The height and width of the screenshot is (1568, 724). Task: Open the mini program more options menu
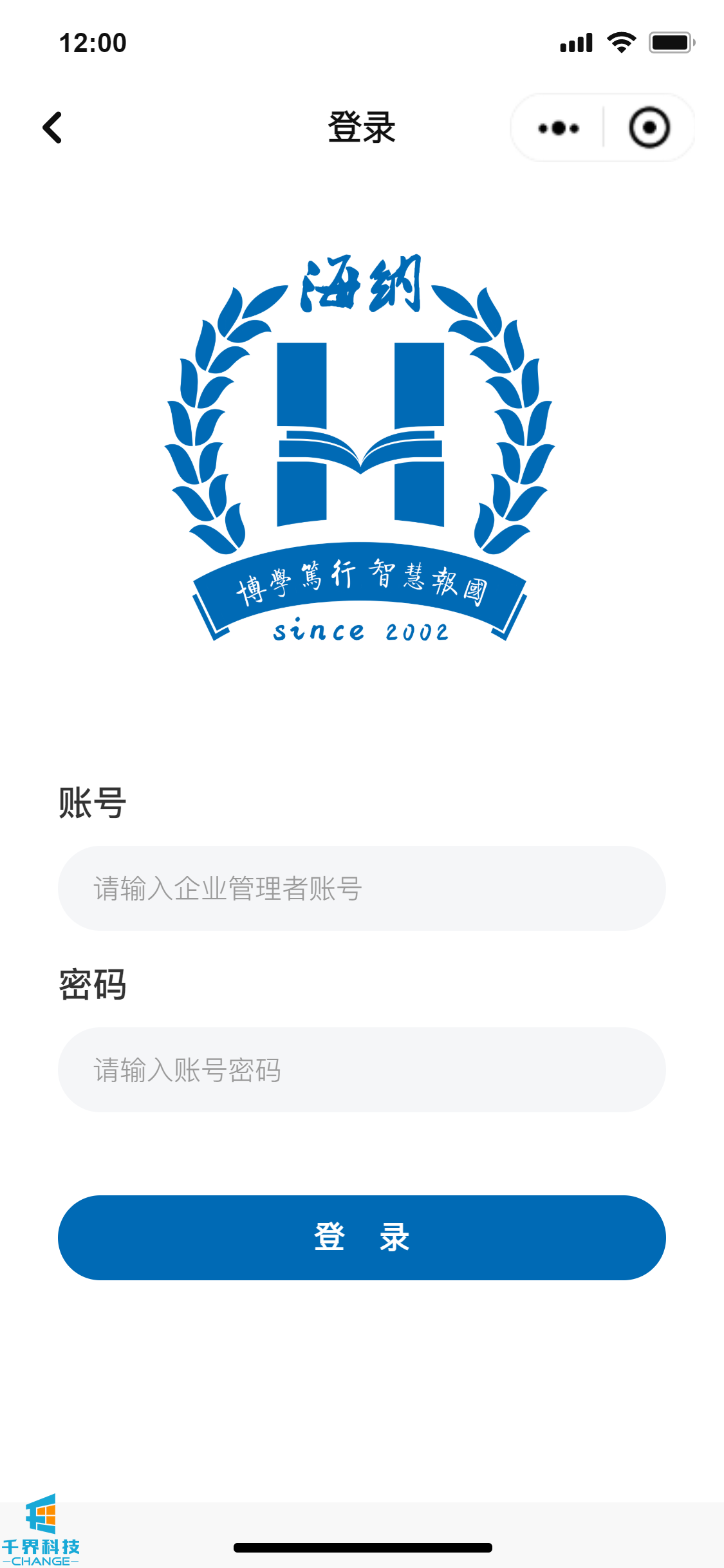(558, 128)
